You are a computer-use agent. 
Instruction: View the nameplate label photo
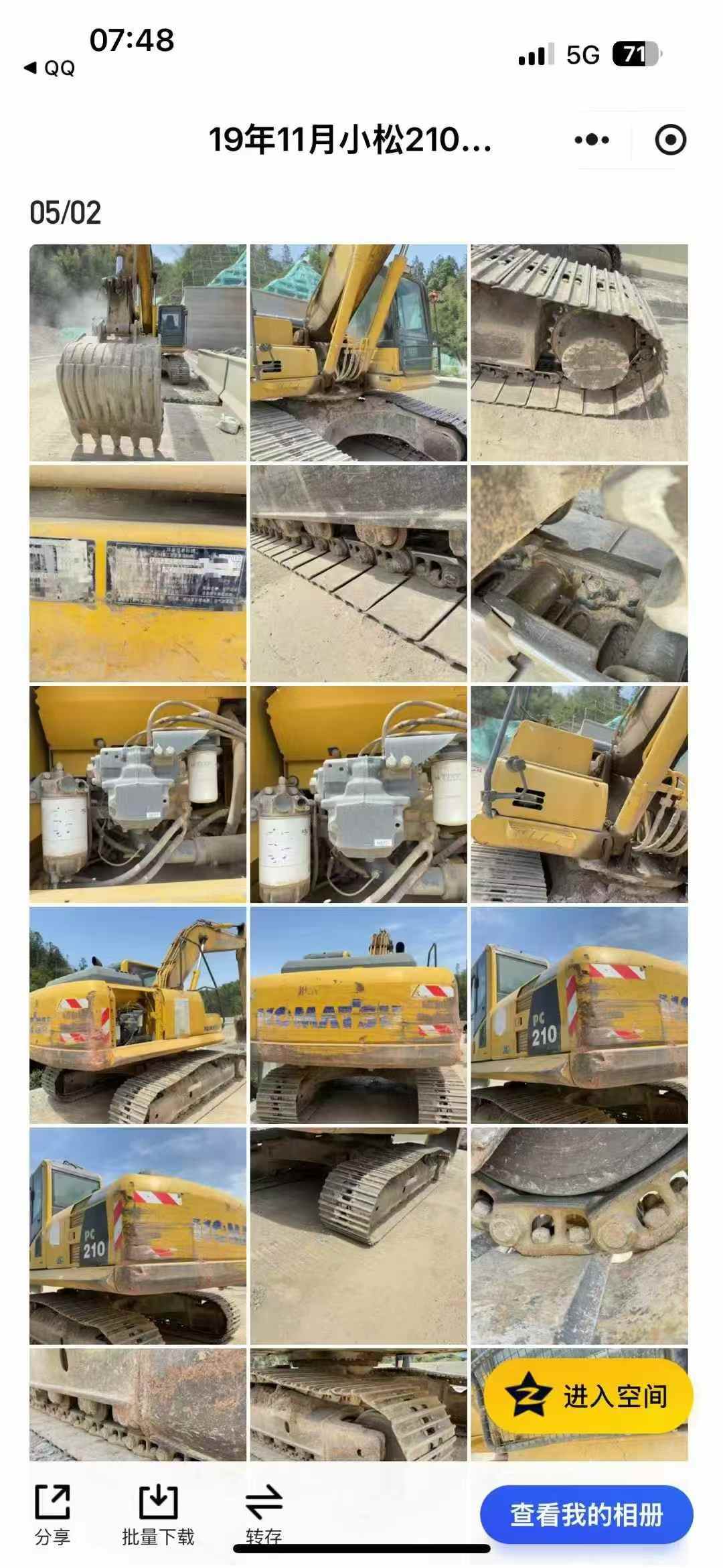pyautogui.click(x=138, y=573)
